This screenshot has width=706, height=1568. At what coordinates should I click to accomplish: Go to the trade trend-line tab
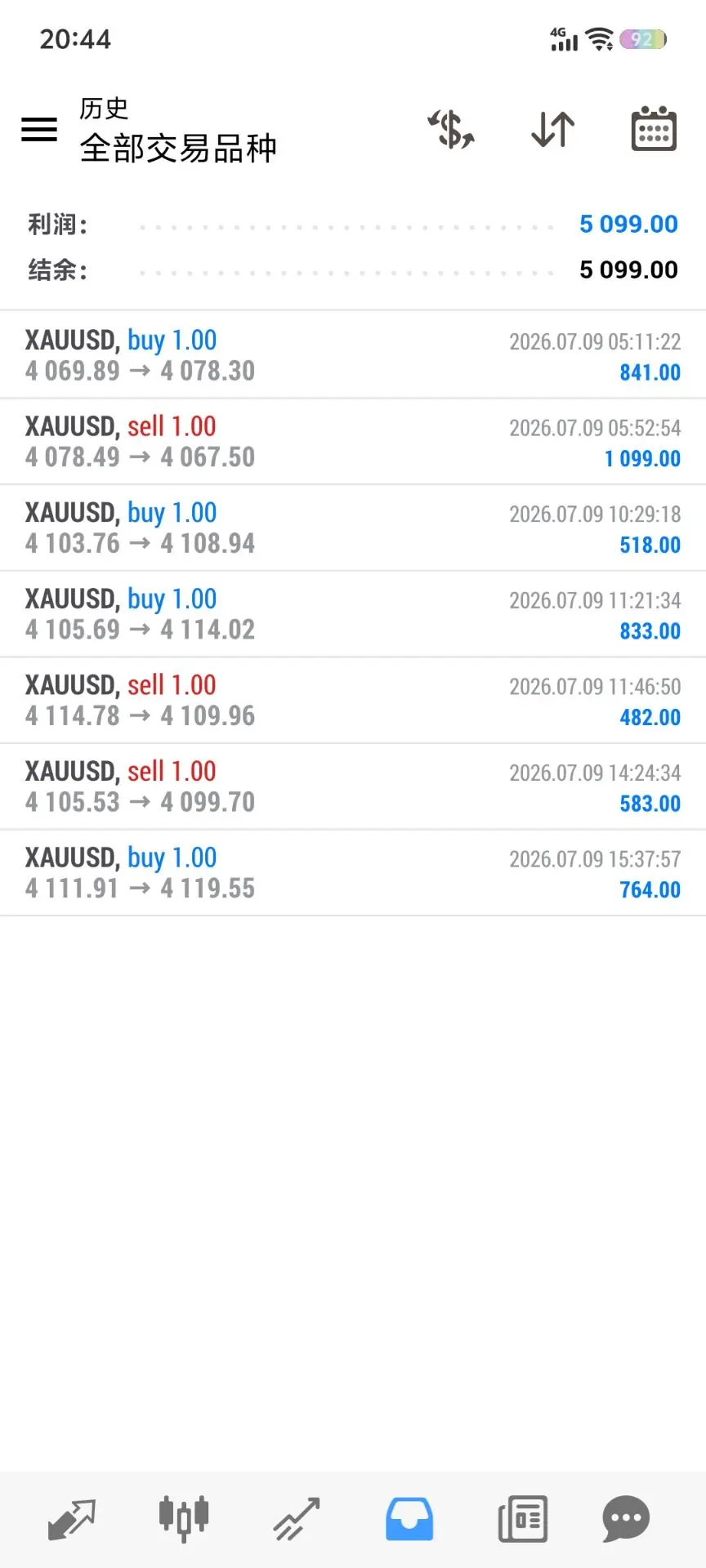[x=297, y=1519]
